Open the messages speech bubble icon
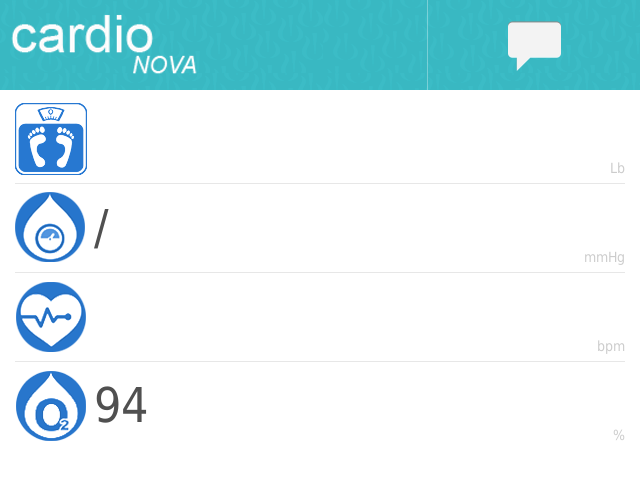The image size is (640, 480). (534, 44)
